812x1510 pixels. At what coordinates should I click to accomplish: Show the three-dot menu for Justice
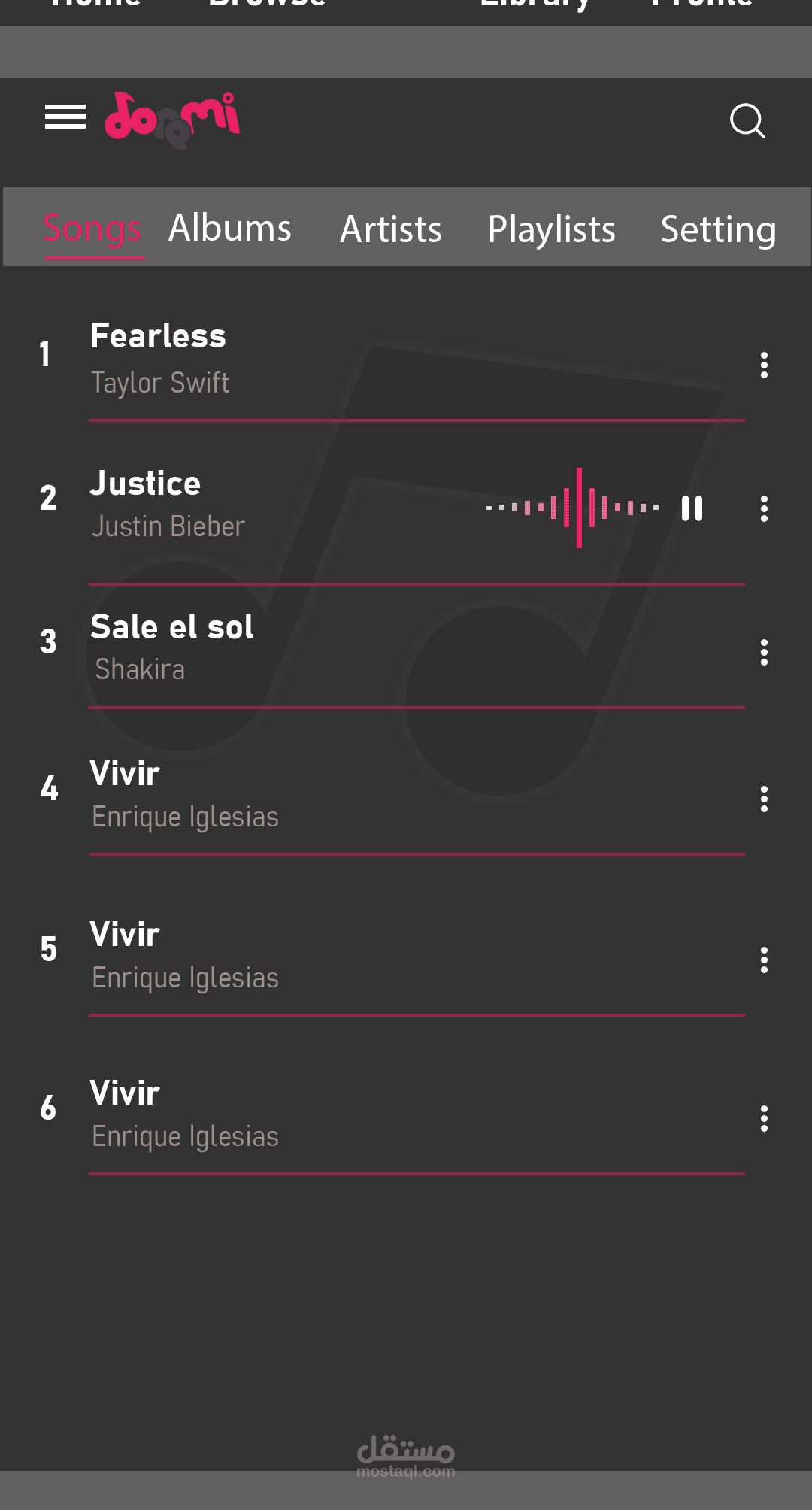pos(764,508)
